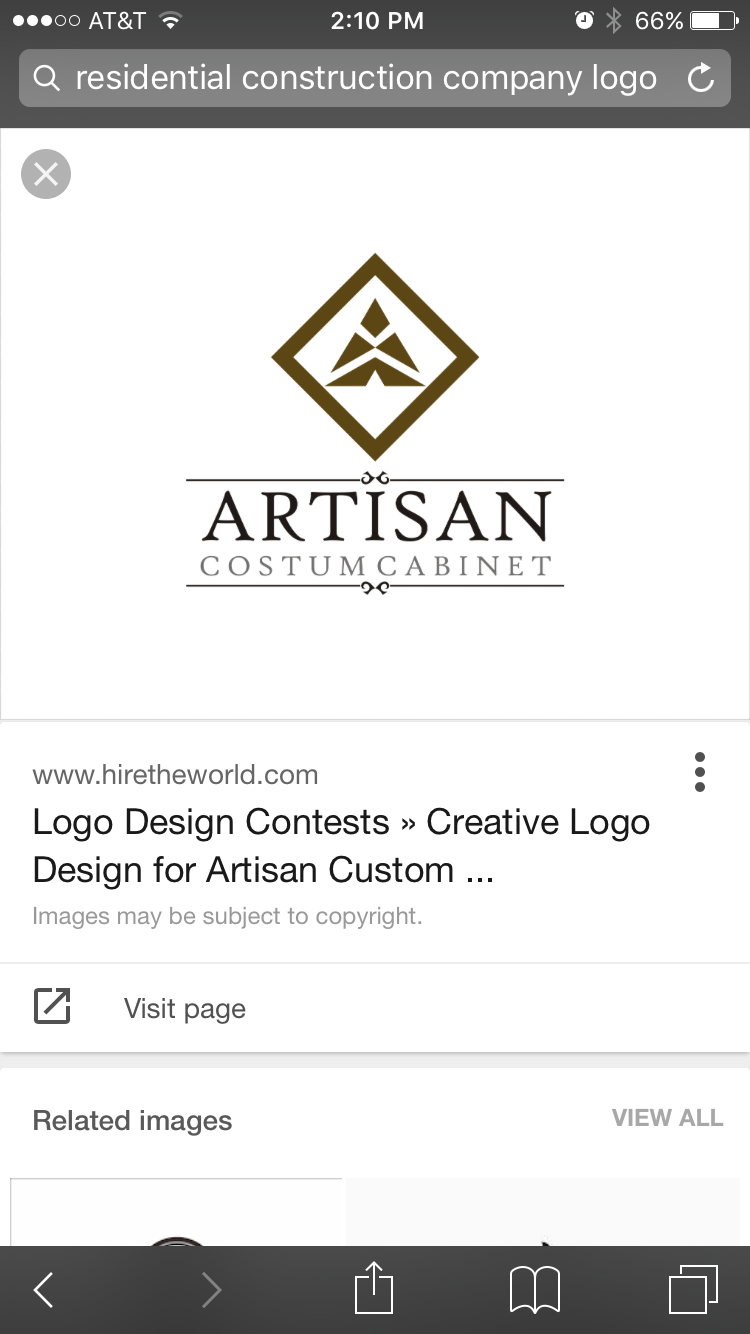Close the image preview
750x1334 pixels.
[46, 174]
